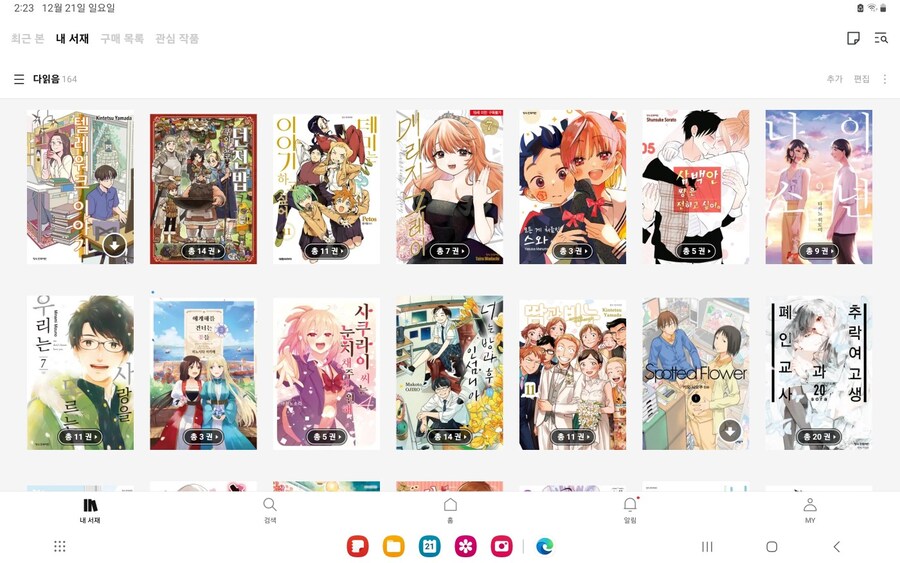Screen dimensions: 900x563
Task: Open the 14-volume 던전밥 series
Action: click(x=203, y=188)
